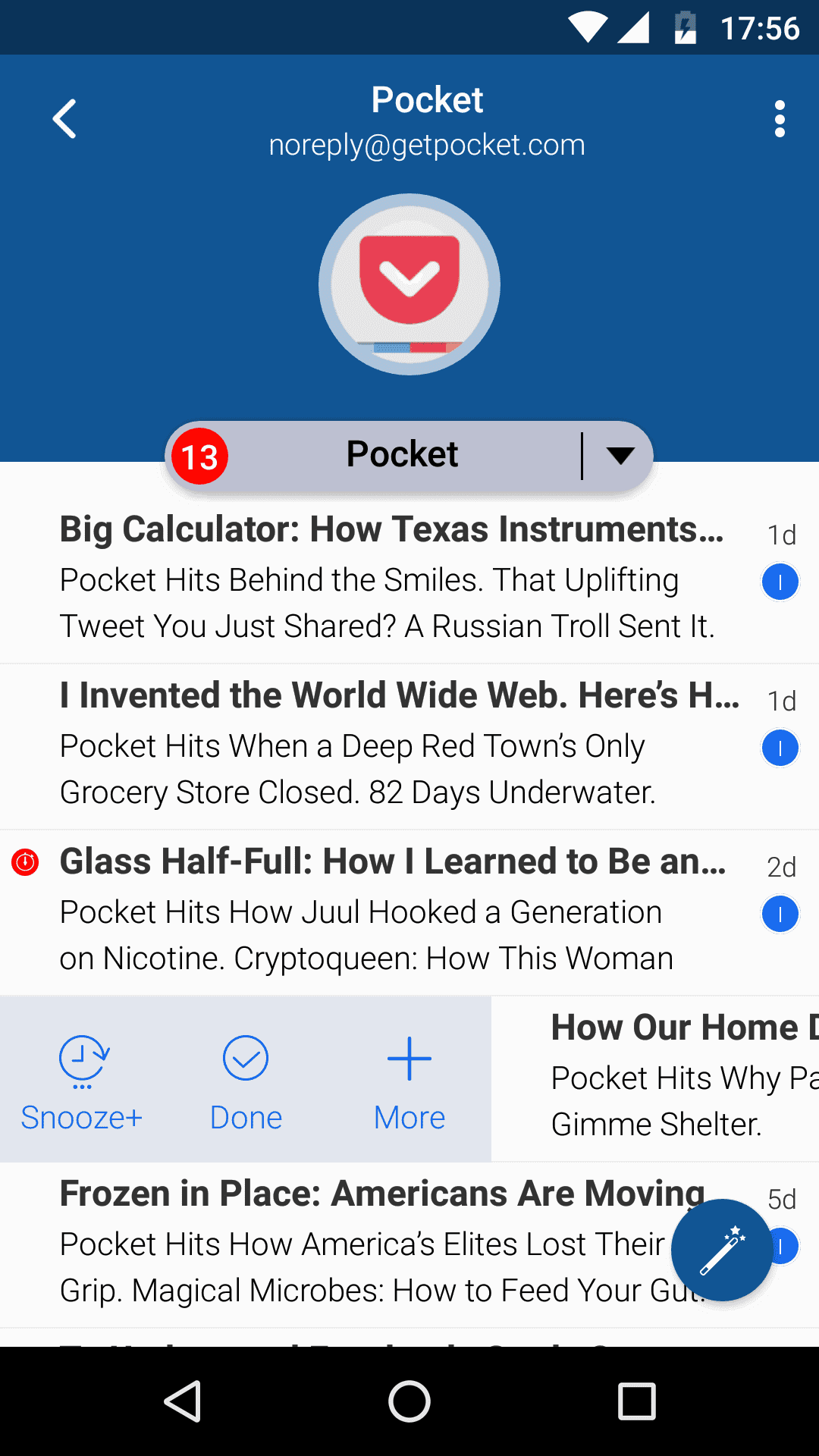Tap blue unread dot on Glass Half-Full
The image size is (819, 1456).
780,914
